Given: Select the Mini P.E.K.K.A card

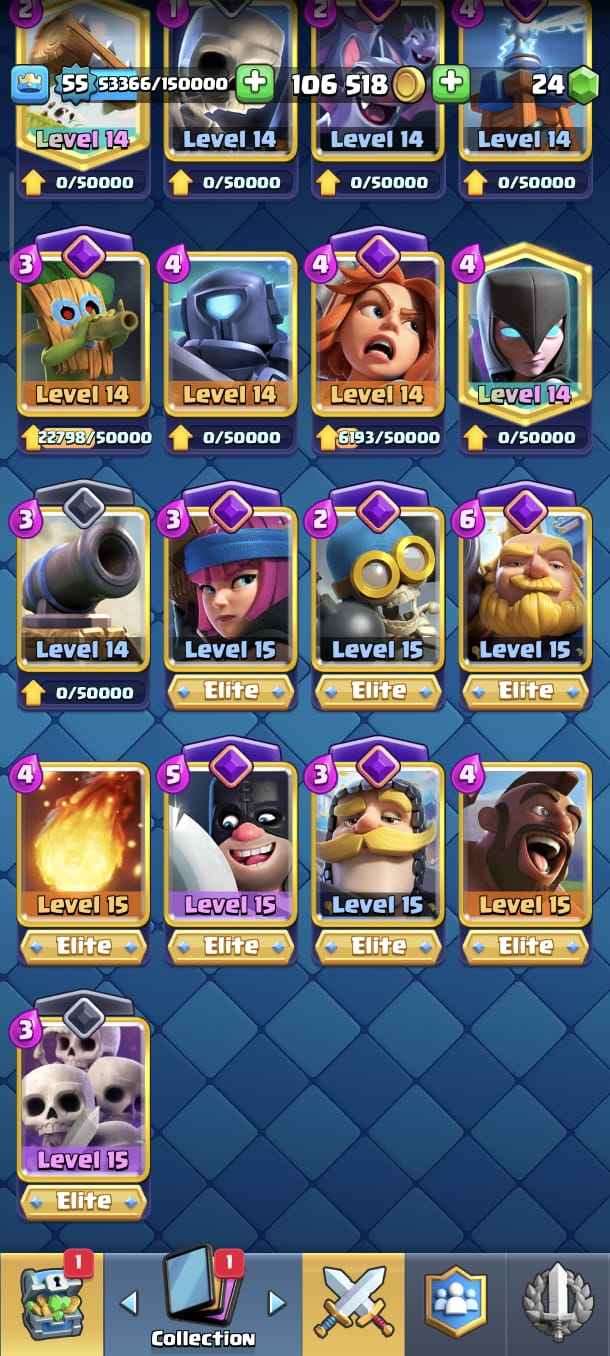Looking at the screenshot, I should click(x=230, y=335).
